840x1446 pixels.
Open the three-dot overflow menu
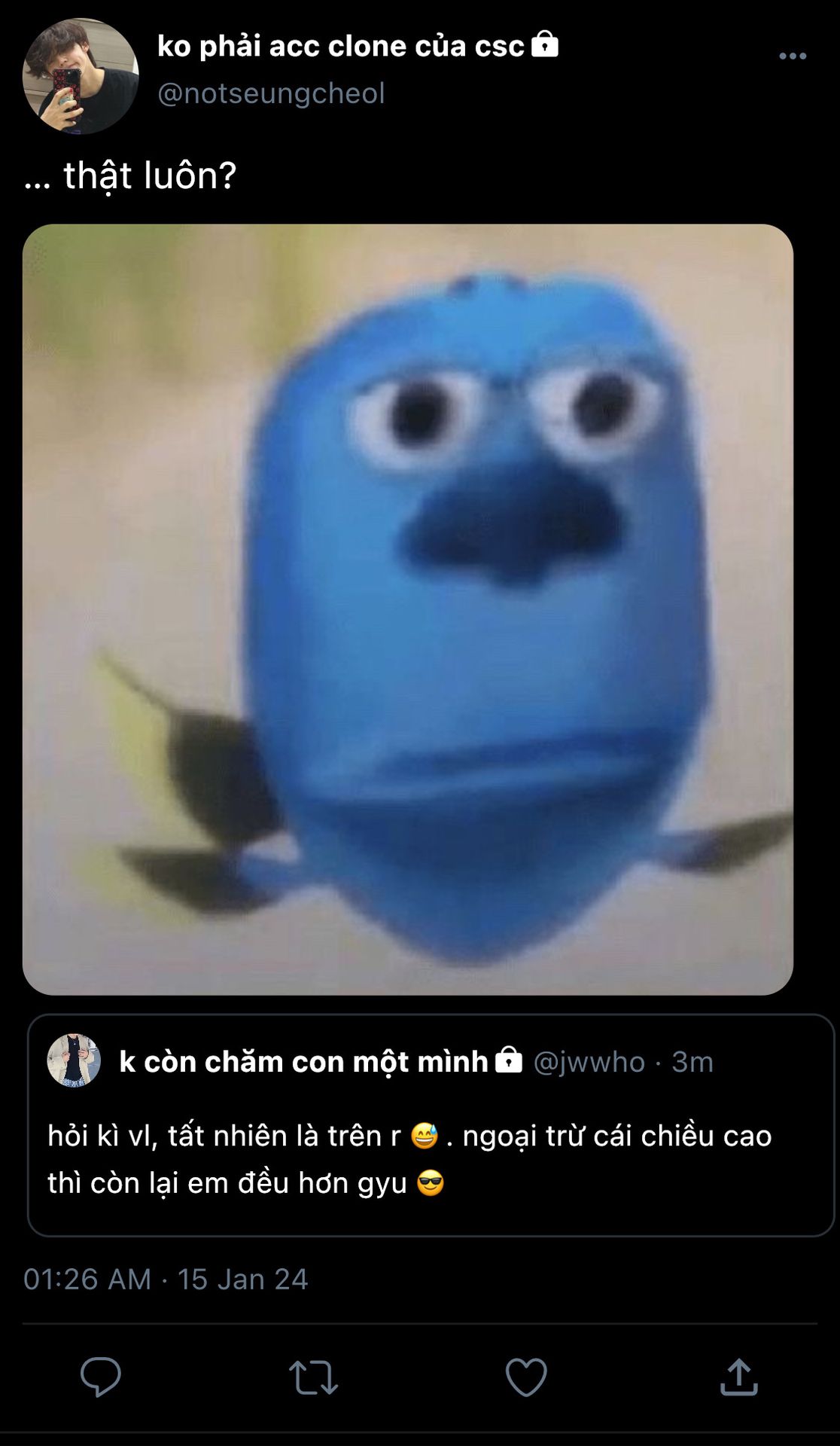click(x=792, y=56)
